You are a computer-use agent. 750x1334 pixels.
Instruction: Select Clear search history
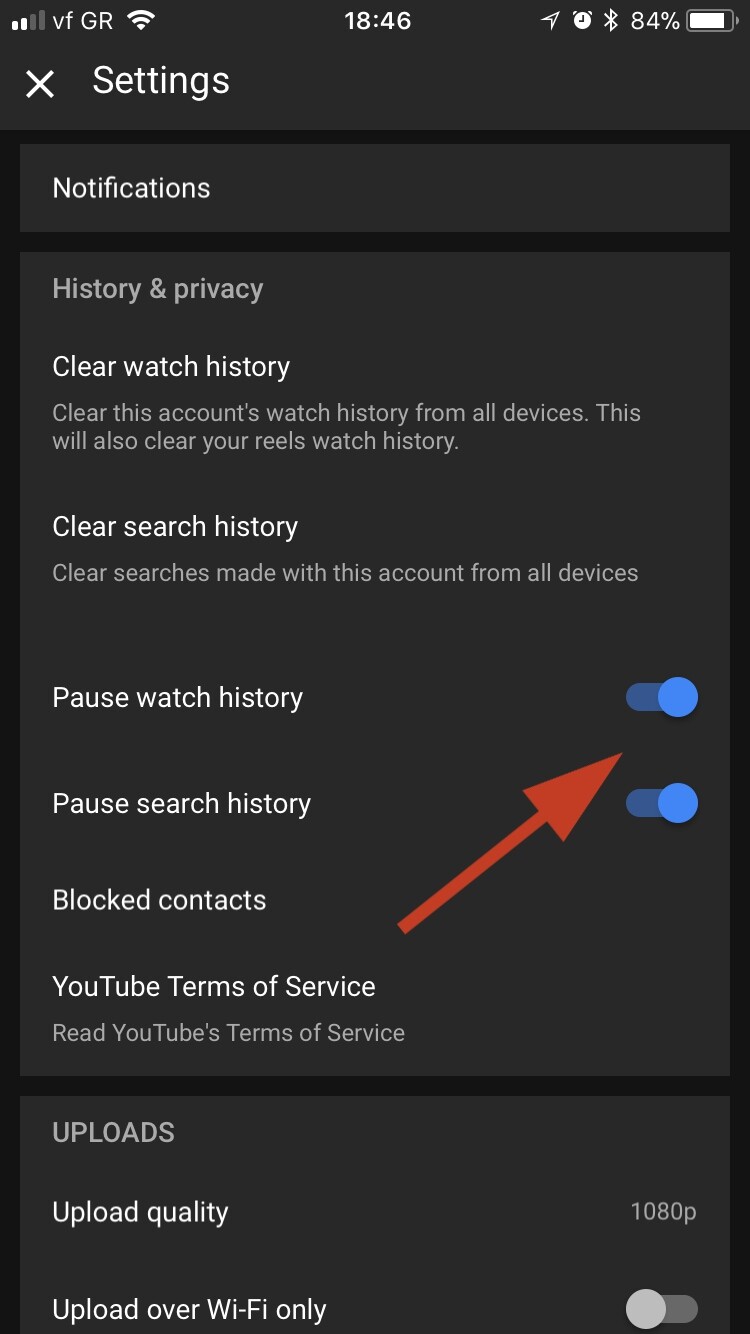click(375, 548)
